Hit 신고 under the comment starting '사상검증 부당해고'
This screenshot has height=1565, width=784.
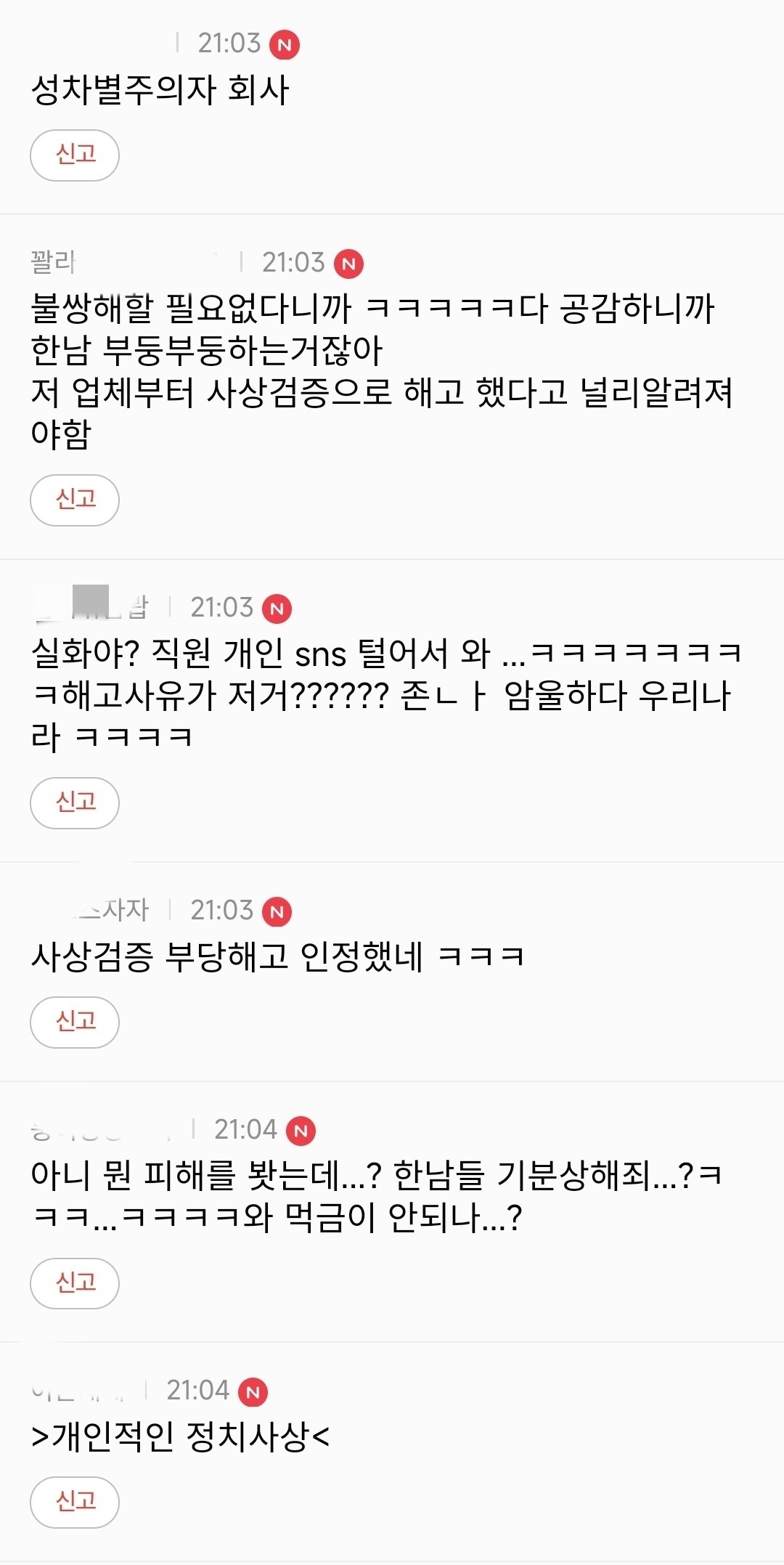tap(75, 1023)
